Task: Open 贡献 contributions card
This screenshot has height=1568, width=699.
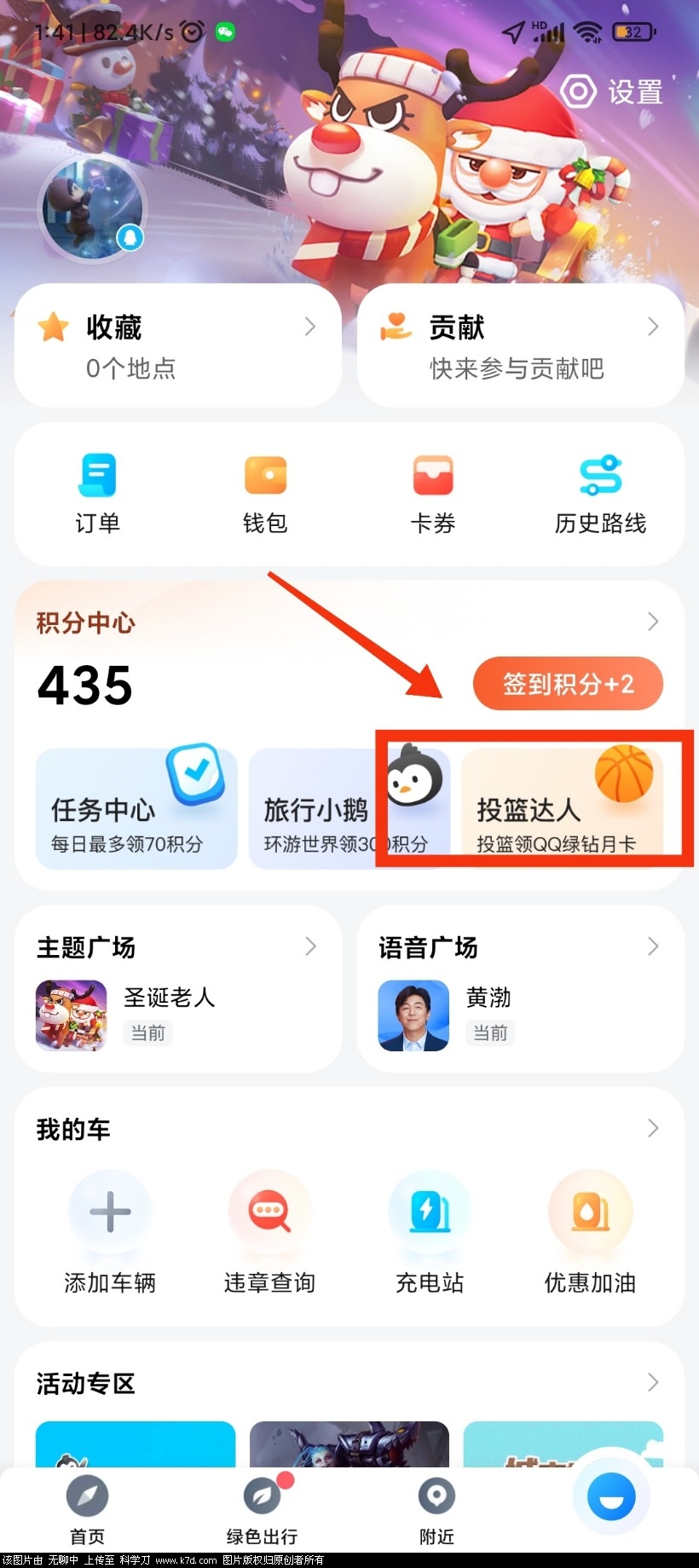Action: (x=520, y=346)
